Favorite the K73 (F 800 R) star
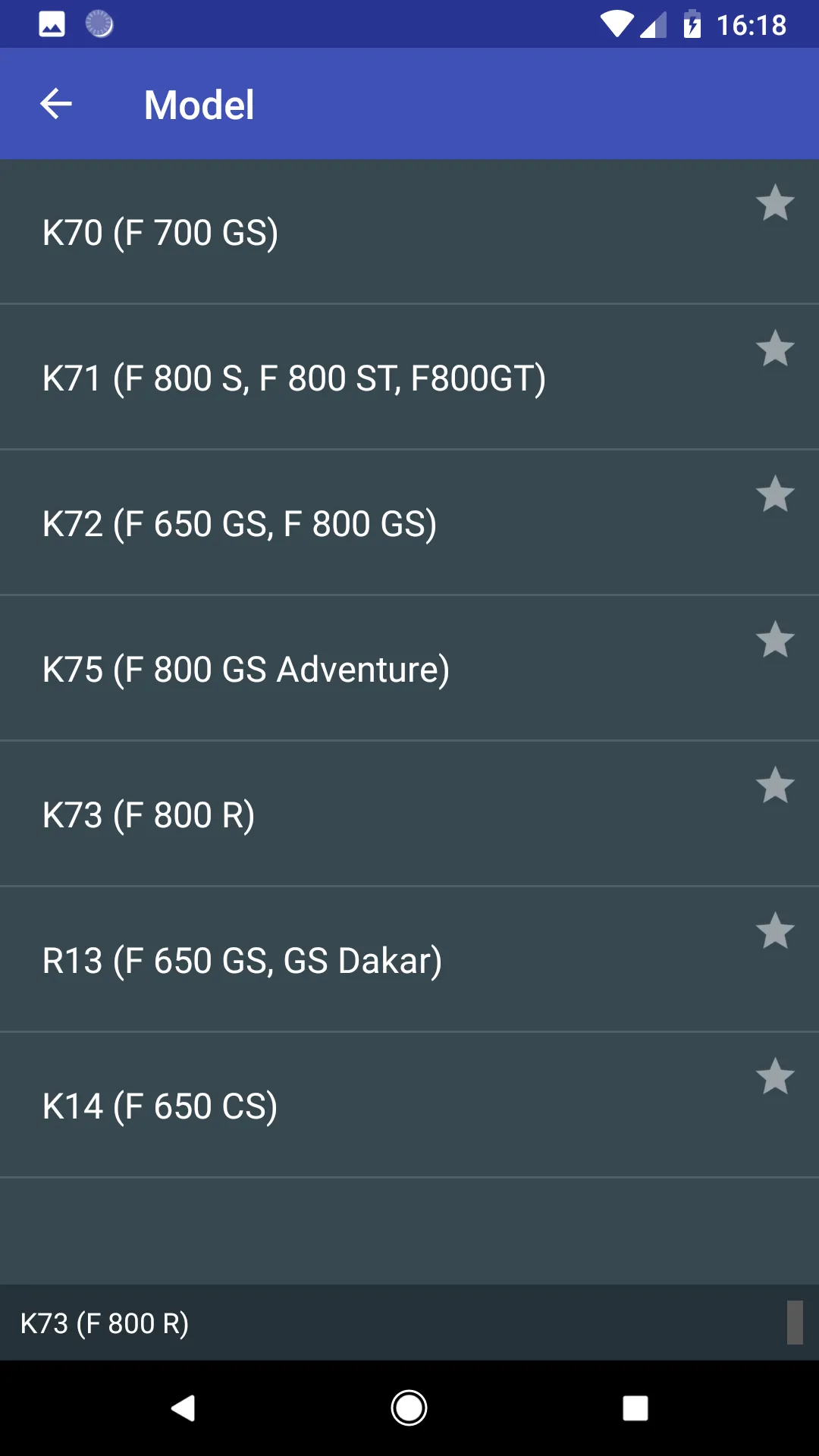Screen dimensions: 819x1456 [774, 786]
